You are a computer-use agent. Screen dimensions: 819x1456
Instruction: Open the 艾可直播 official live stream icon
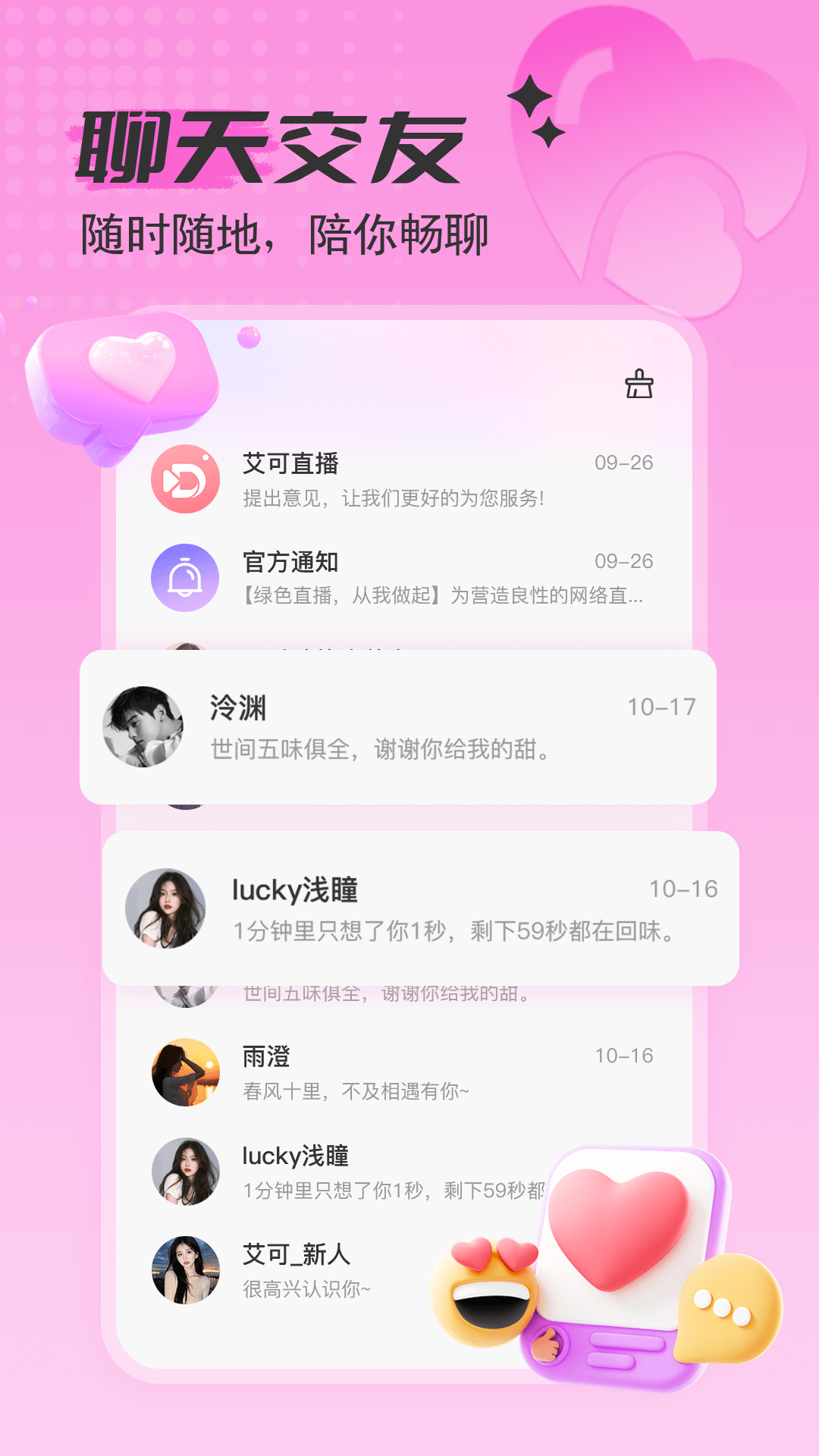pyautogui.click(x=184, y=478)
